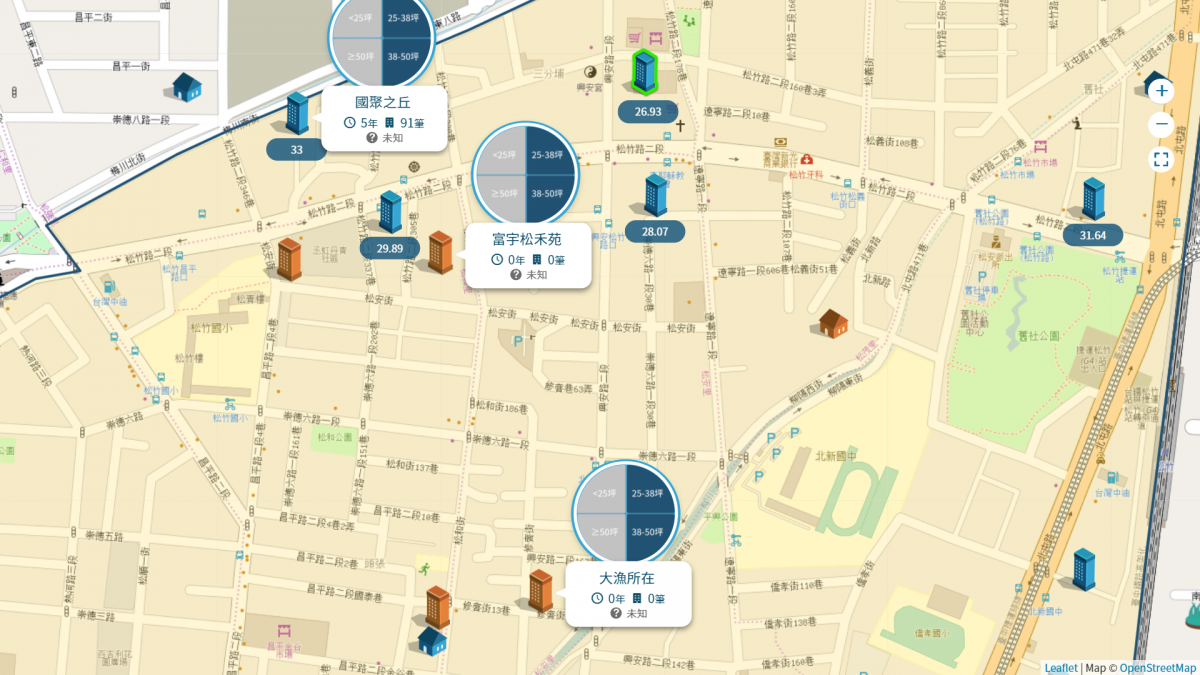Select the building marker priced 29.89
The height and width of the screenshot is (675, 1200).
pos(390,213)
